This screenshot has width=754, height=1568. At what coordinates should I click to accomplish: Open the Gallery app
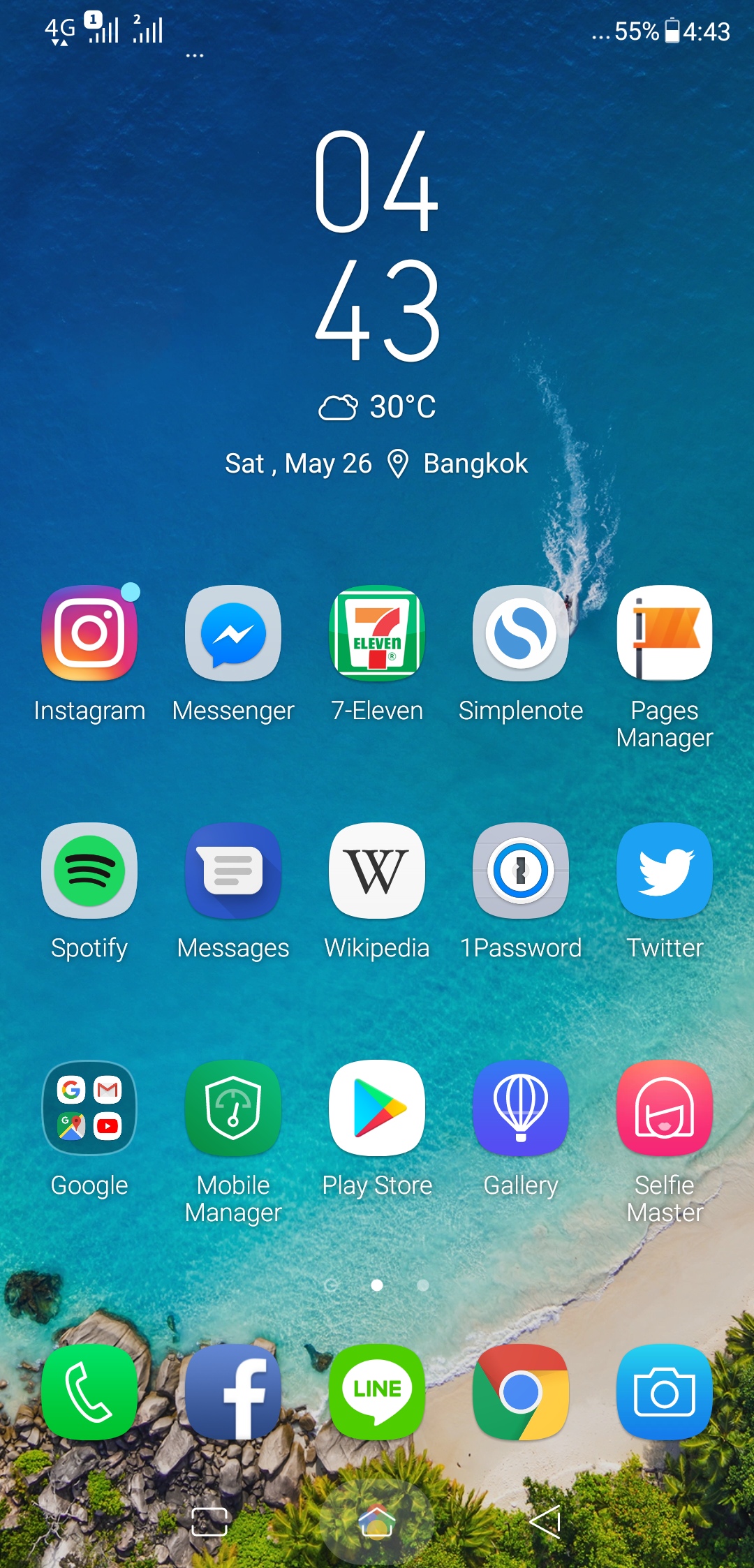521,1108
